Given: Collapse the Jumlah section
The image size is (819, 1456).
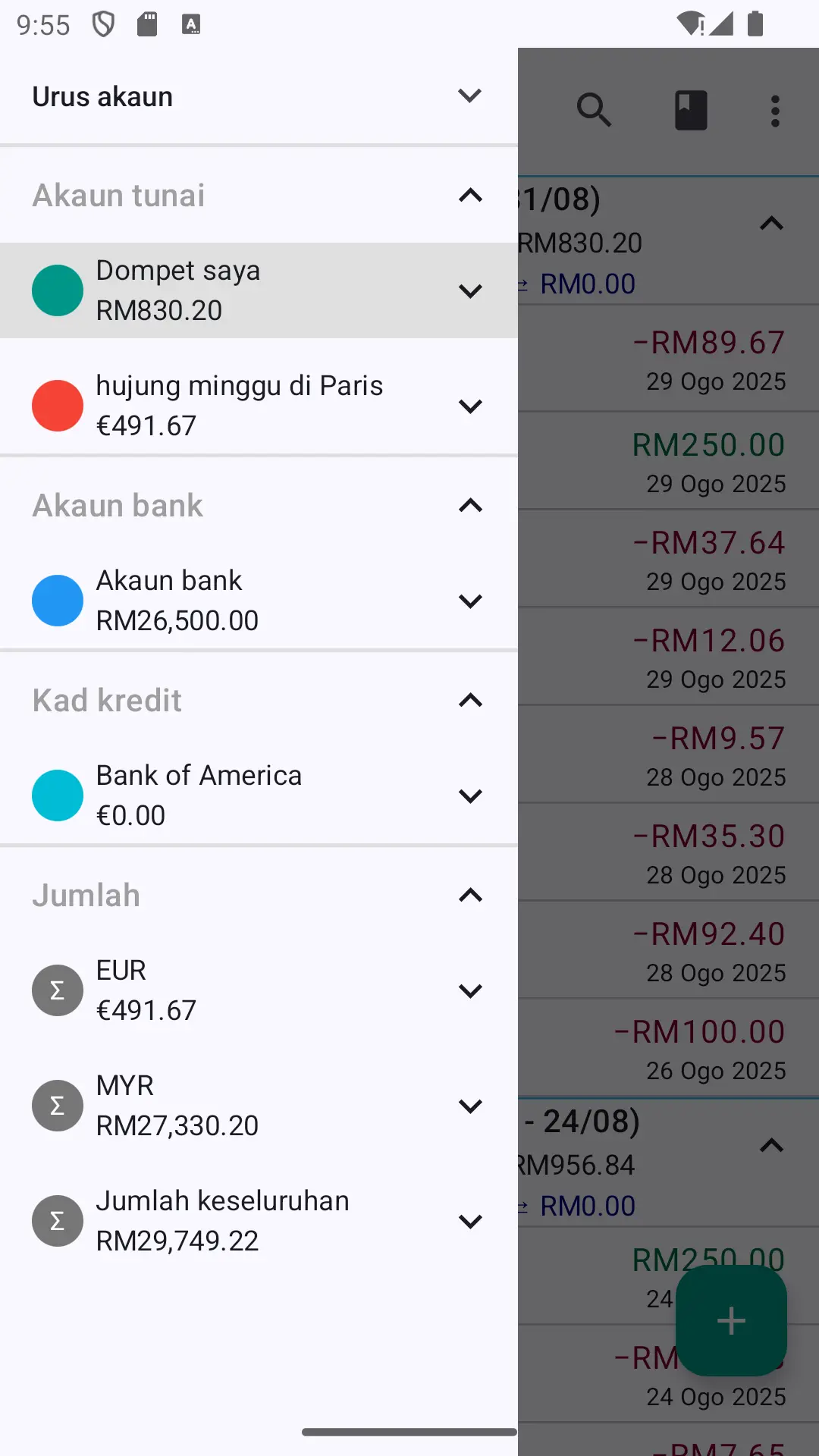Looking at the screenshot, I should 470,895.
